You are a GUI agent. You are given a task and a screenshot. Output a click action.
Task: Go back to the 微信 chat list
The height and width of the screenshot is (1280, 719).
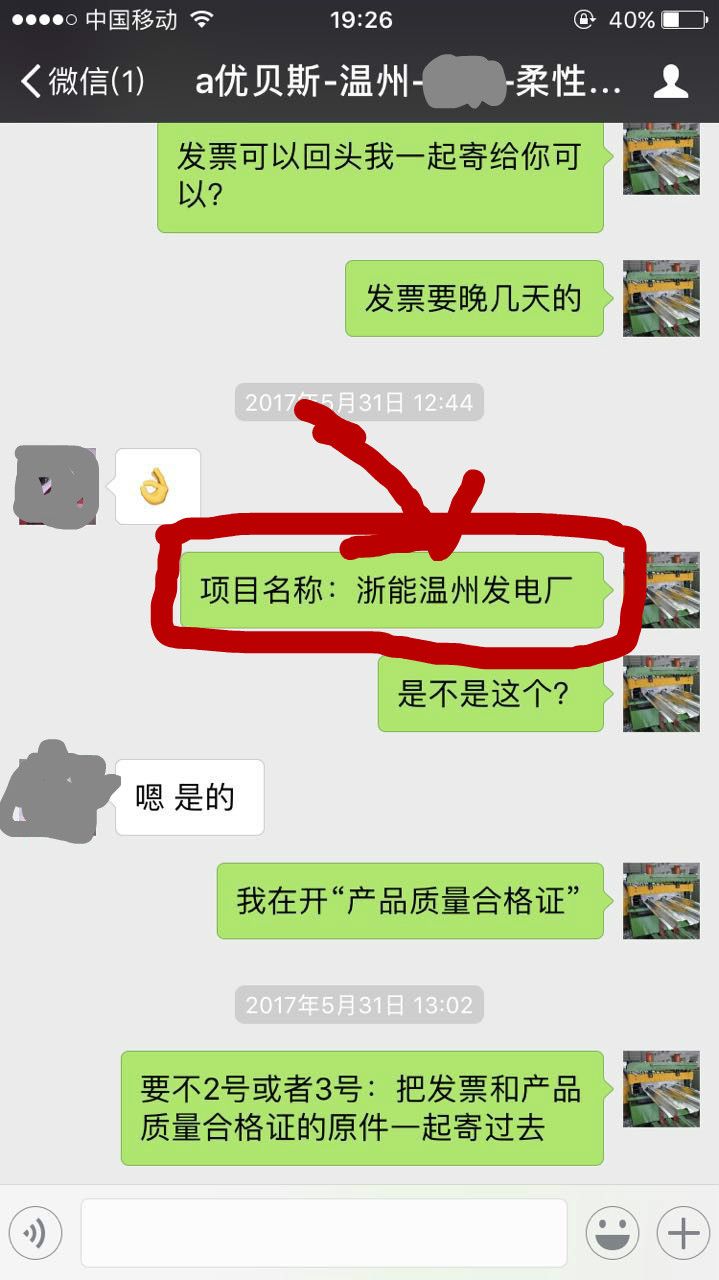[82, 82]
